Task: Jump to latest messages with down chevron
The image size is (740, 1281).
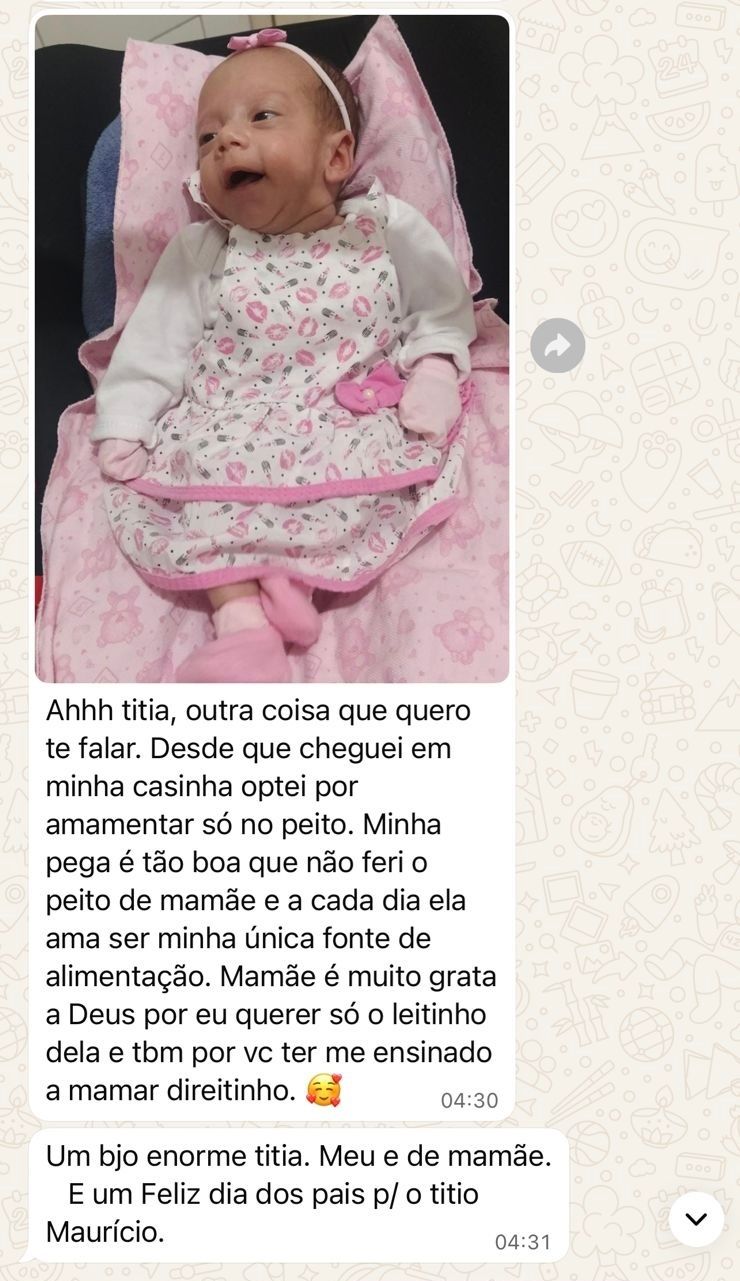Action: 696,1219
